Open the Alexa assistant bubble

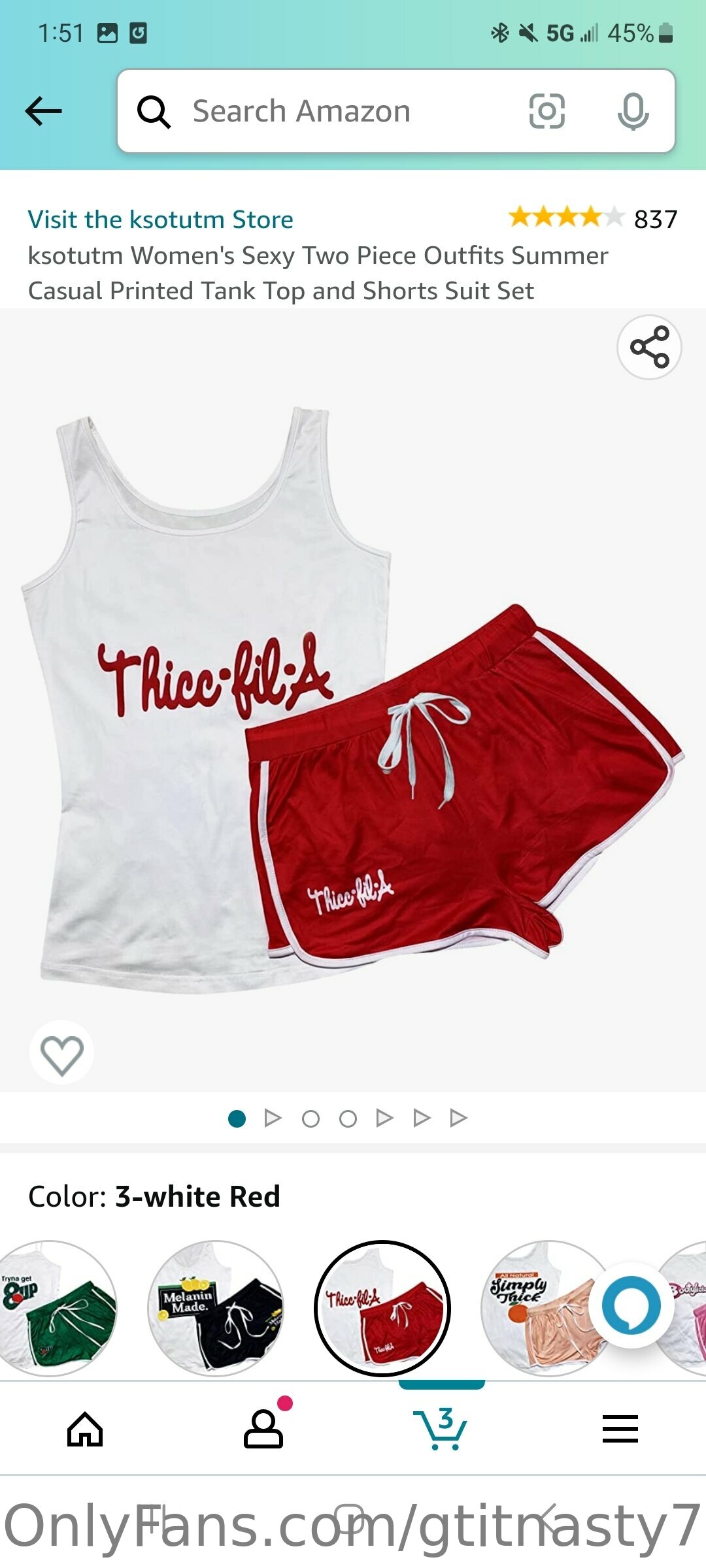631,1307
